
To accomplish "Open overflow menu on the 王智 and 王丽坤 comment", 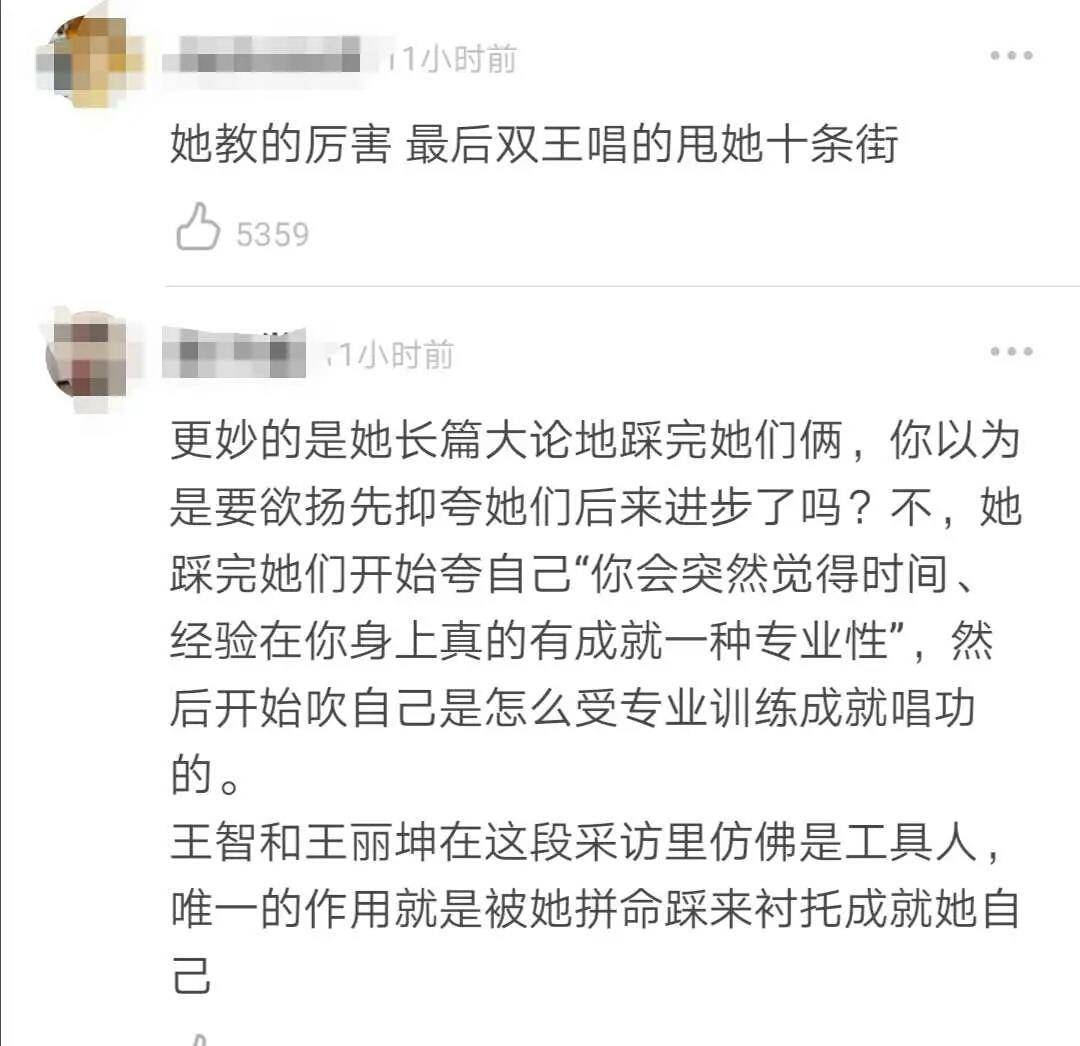I will pos(1011,353).
